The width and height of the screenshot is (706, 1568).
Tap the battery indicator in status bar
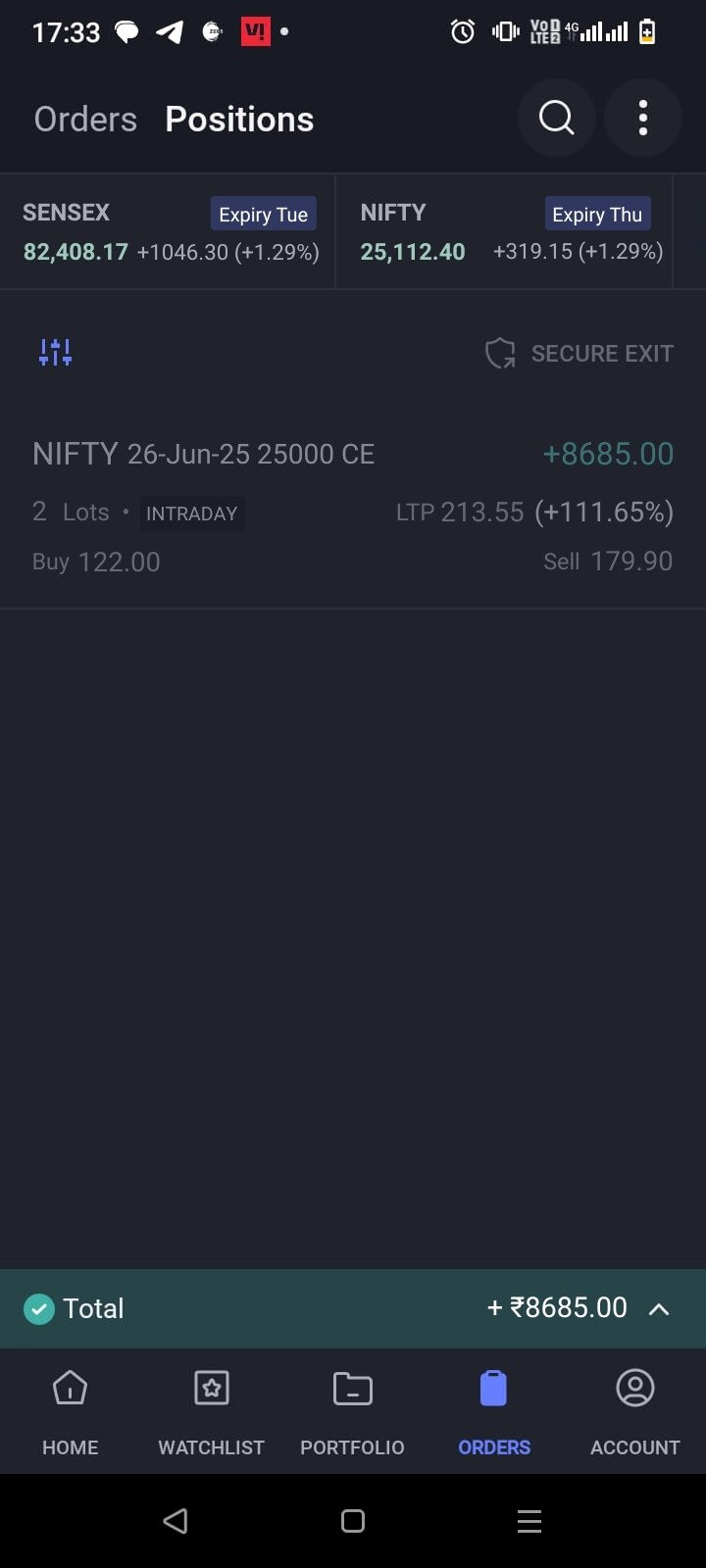[649, 31]
